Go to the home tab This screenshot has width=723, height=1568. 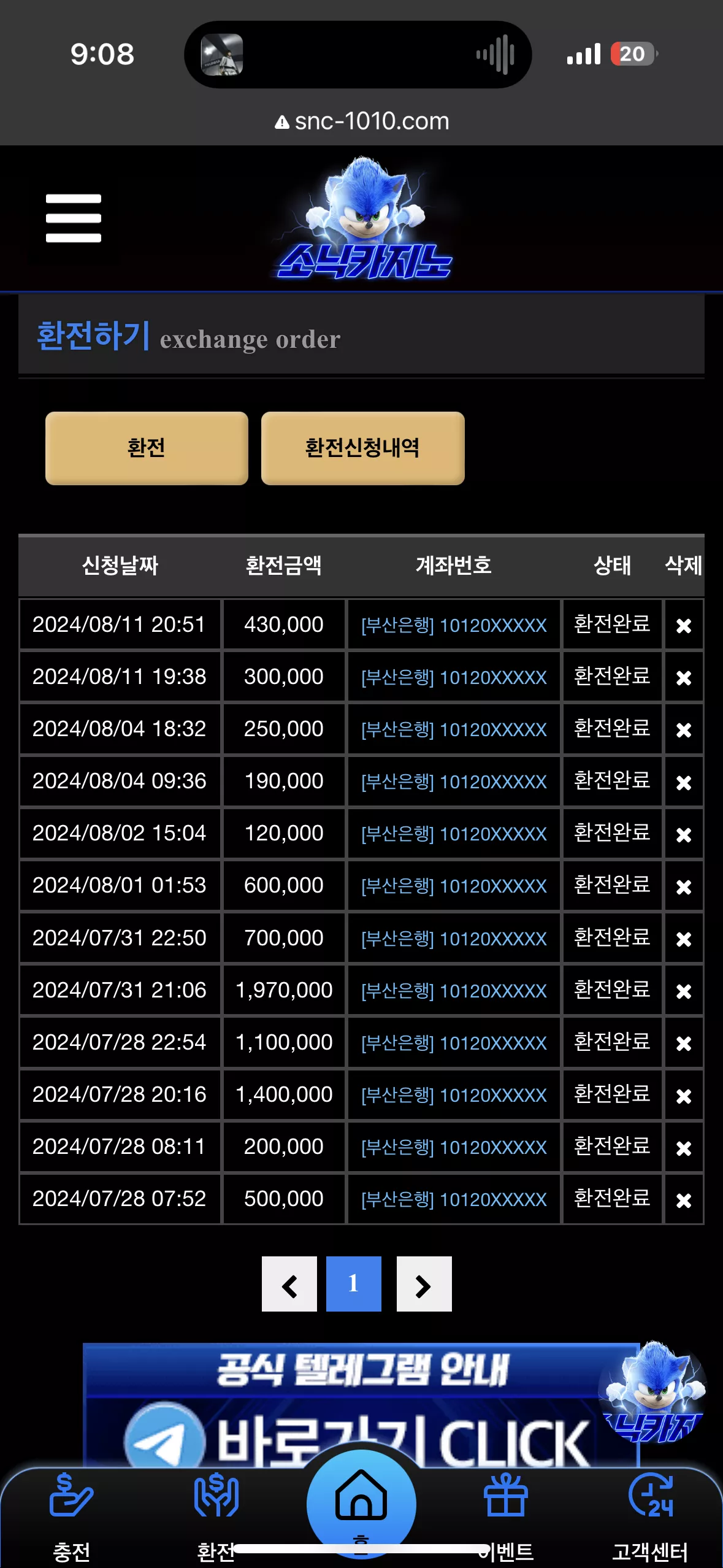[x=361, y=1503]
